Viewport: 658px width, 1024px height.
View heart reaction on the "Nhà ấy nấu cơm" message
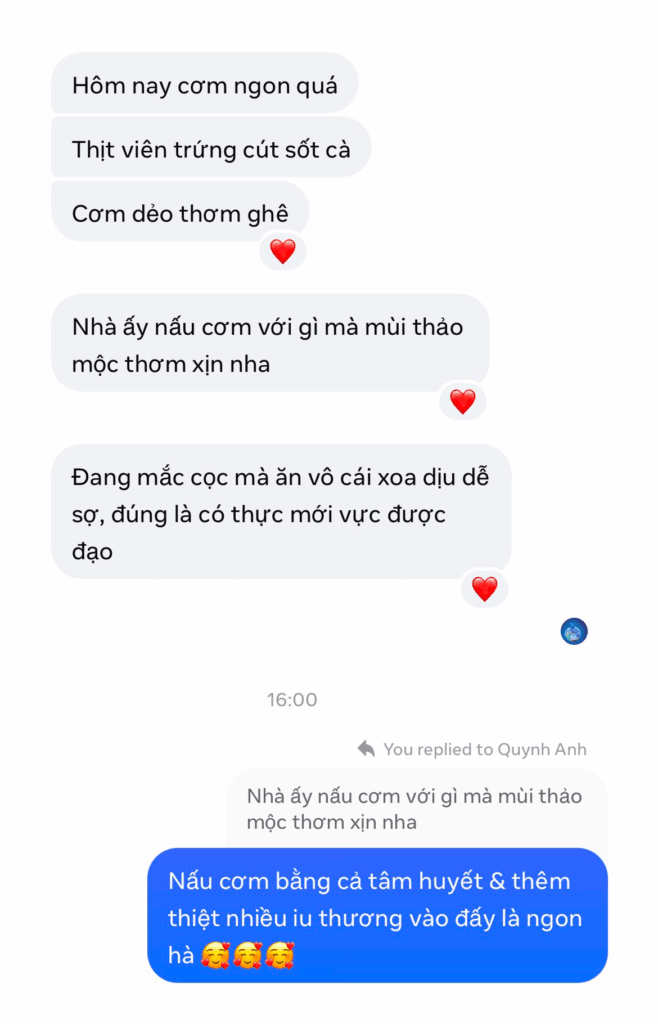click(x=462, y=402)
